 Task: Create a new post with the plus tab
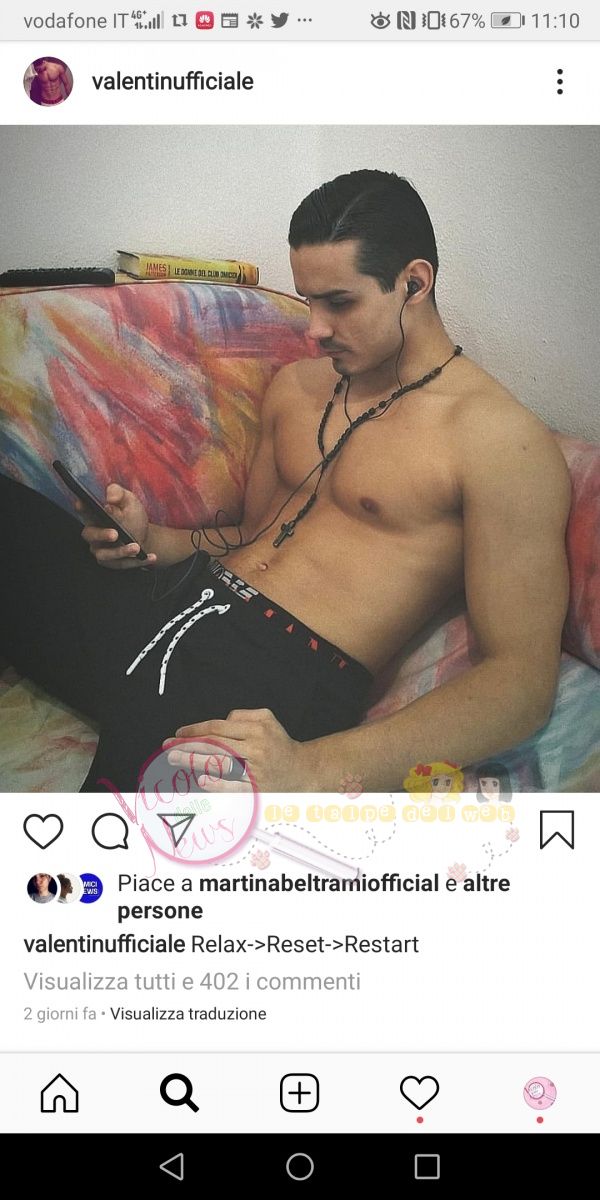(x=299, y=1093)
